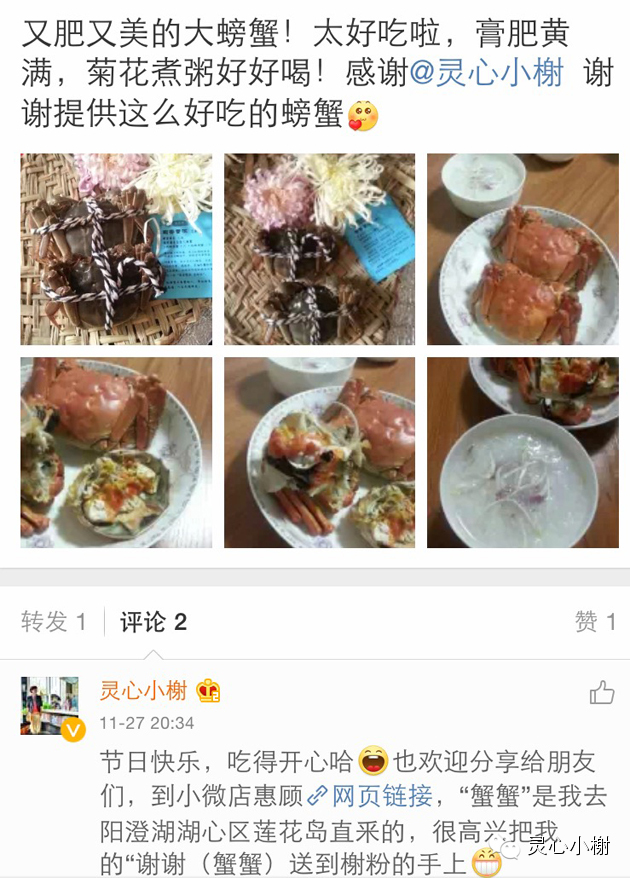The height and width of the screenshot is (878, 630).
Task: Open 灵心小榭's avatar in the comment
Action: pos(50,706)
